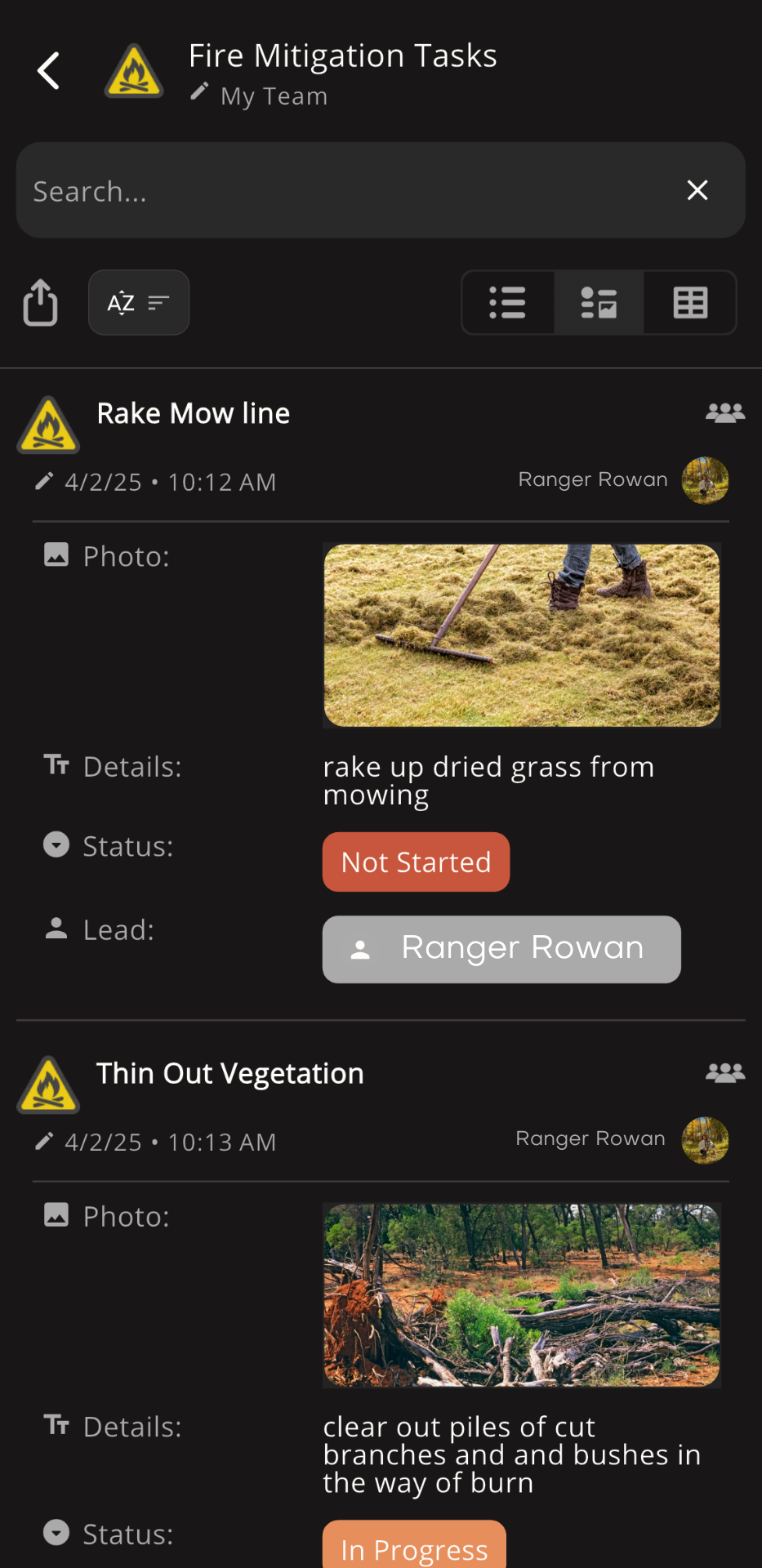Switch to the detailed card view

599,303
